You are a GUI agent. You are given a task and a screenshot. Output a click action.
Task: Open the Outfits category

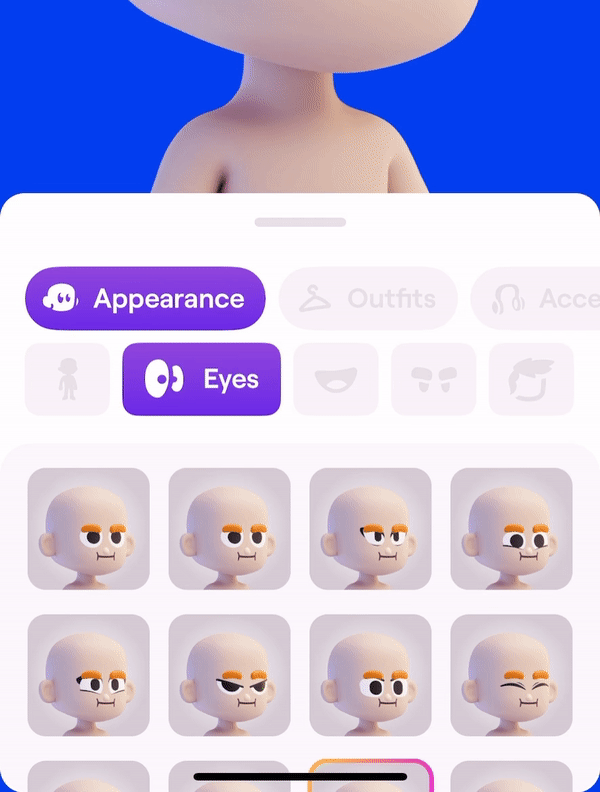click(x=368, y=298)
